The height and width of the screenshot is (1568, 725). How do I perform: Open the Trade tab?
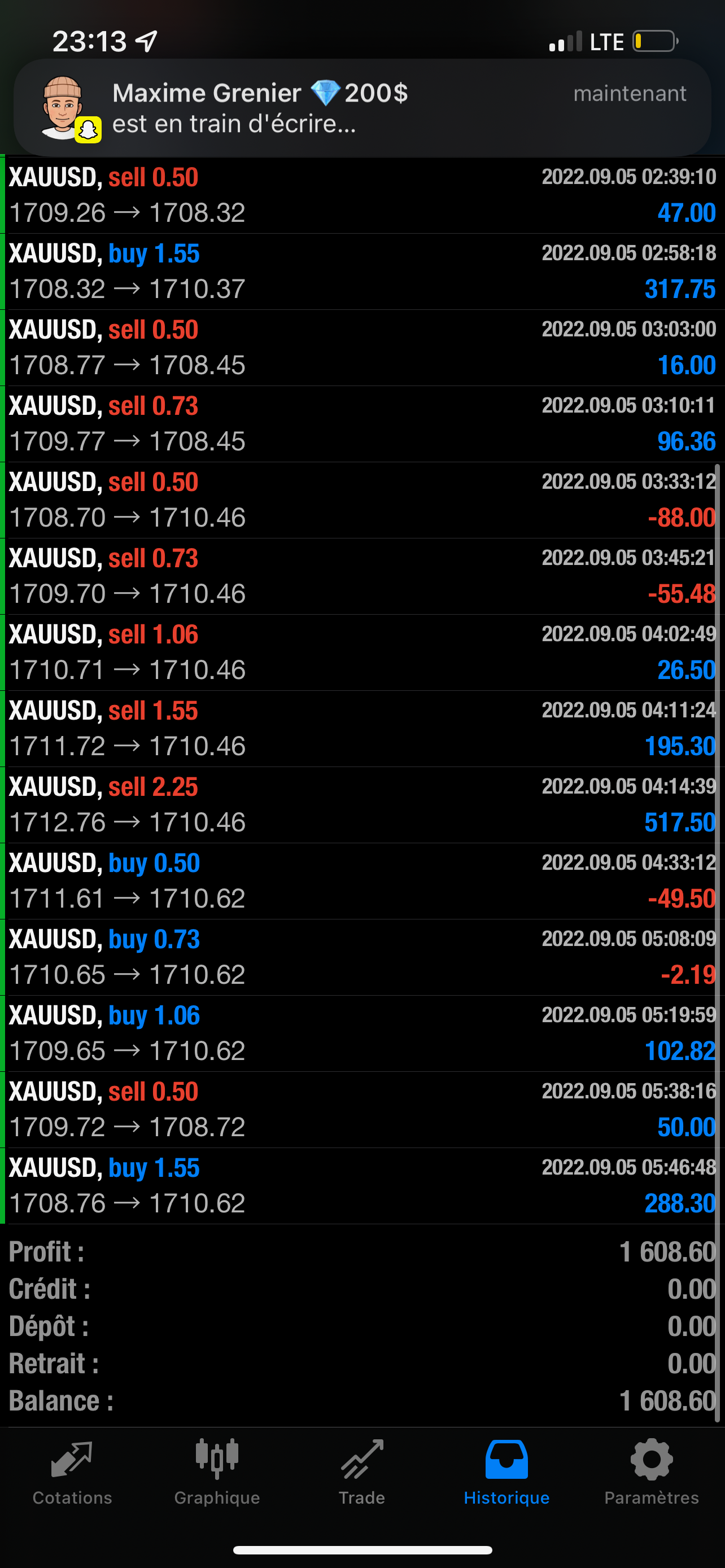click(x=361, y=1473)
